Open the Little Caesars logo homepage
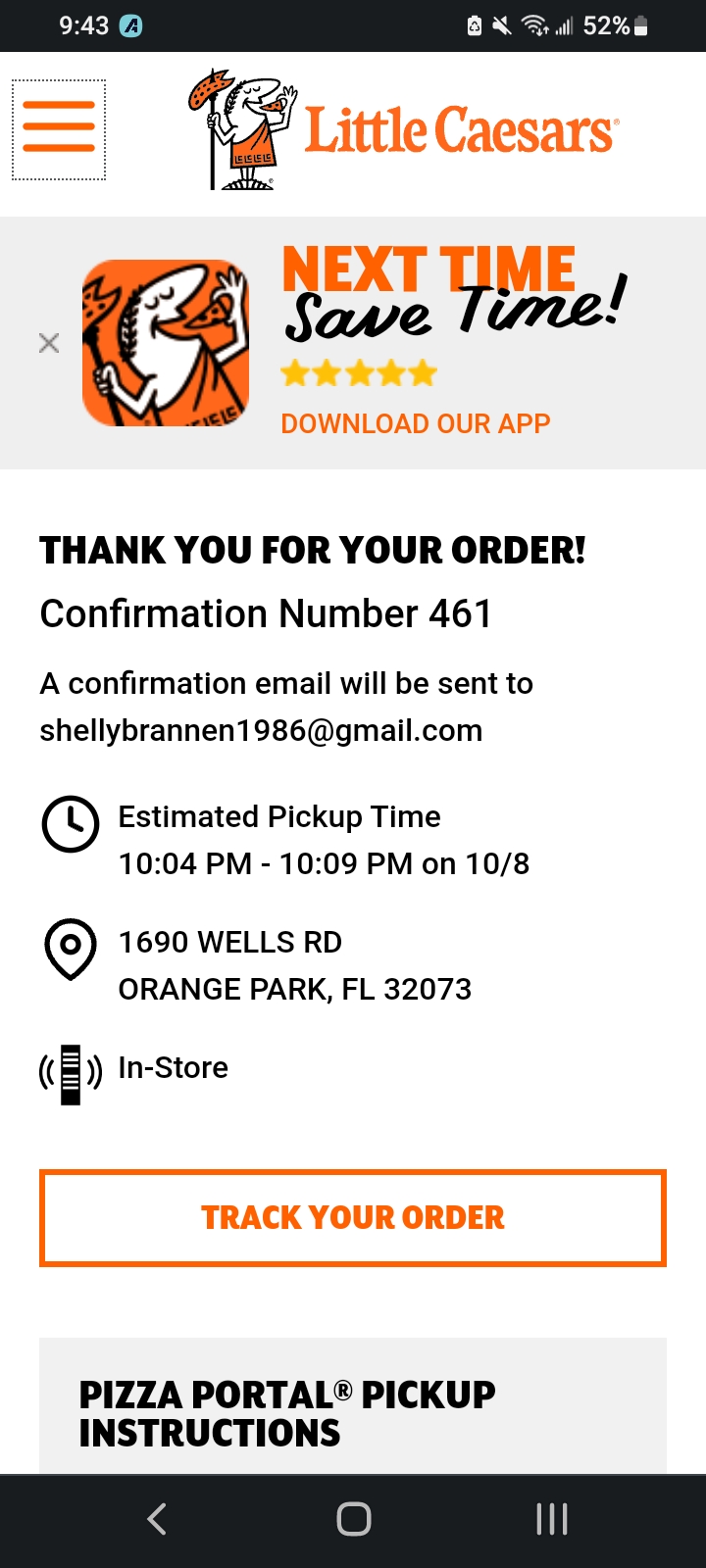The image size is (706, 1568). click(x=404, y=129)
